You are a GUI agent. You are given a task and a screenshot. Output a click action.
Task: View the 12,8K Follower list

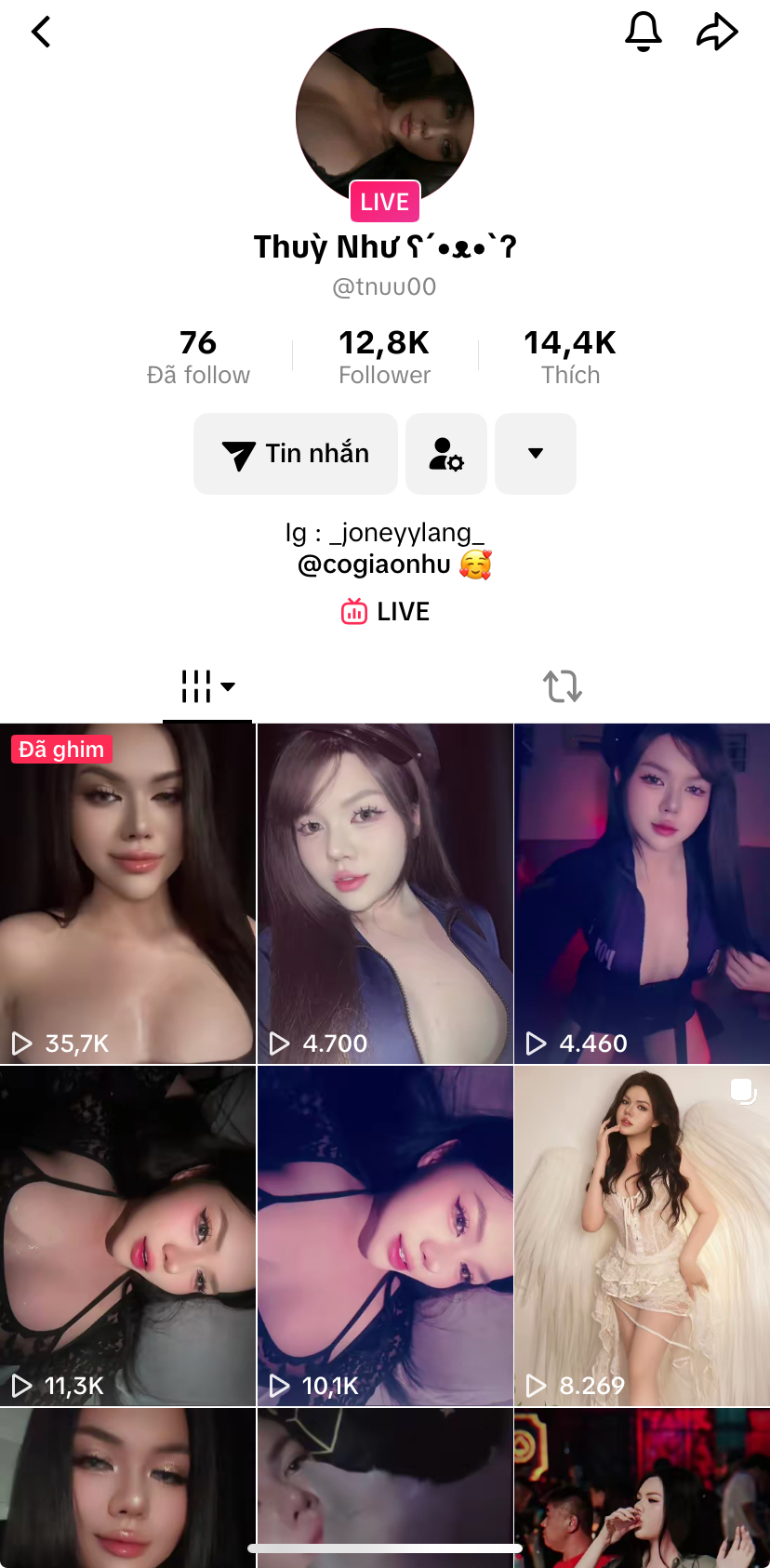click(384, 357)
